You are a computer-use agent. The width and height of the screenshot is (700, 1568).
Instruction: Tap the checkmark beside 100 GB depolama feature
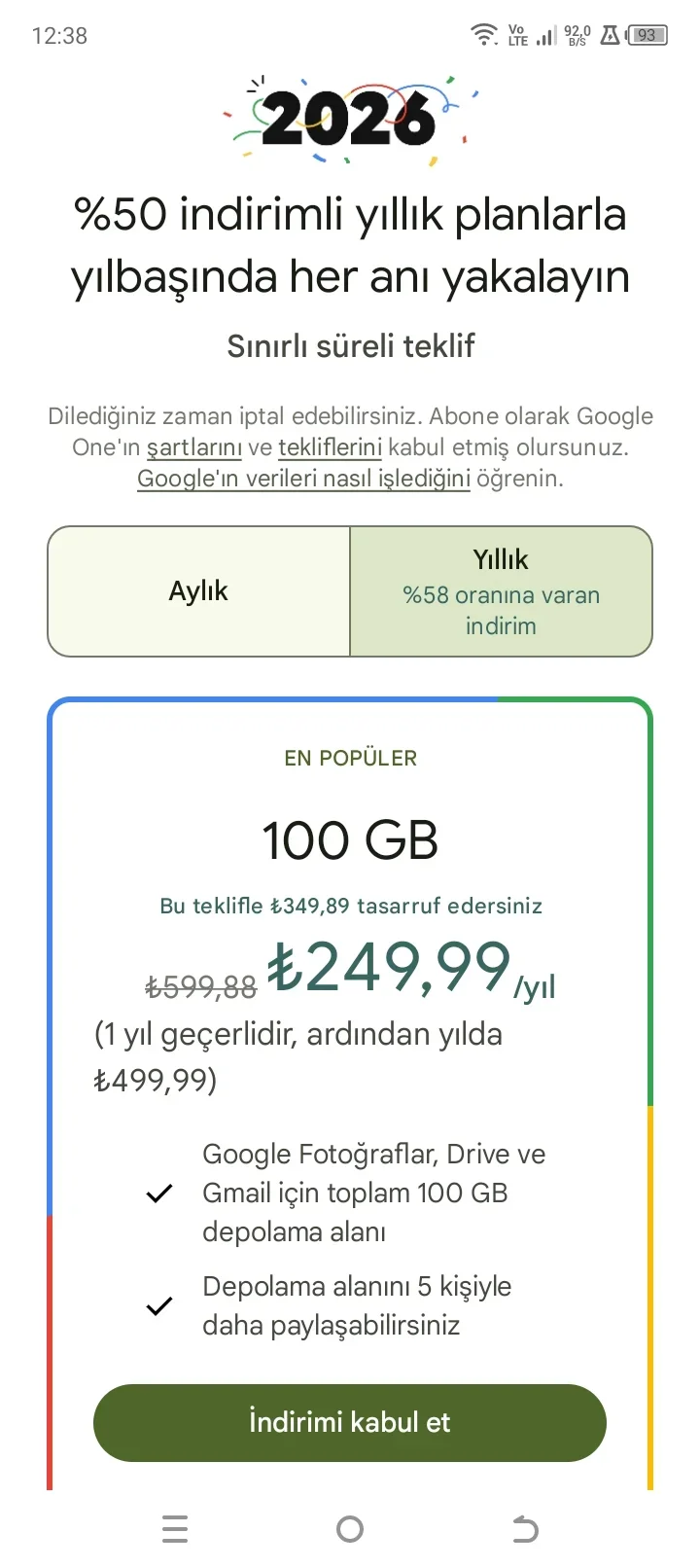158,1193
